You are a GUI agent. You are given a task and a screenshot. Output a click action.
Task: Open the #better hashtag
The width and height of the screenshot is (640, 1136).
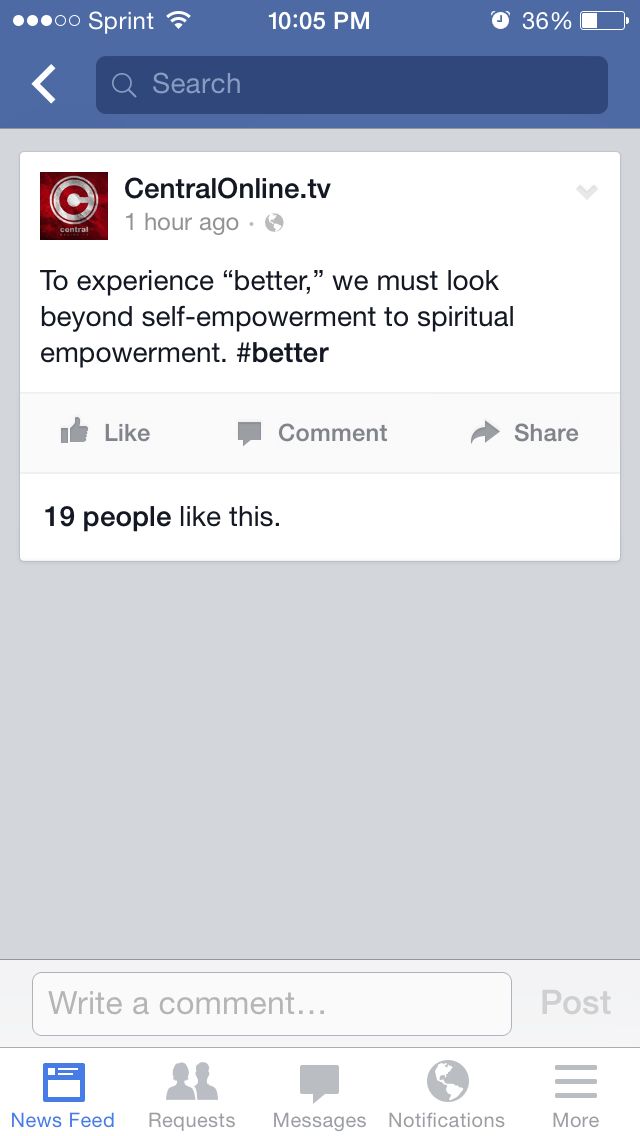[283, 353]
